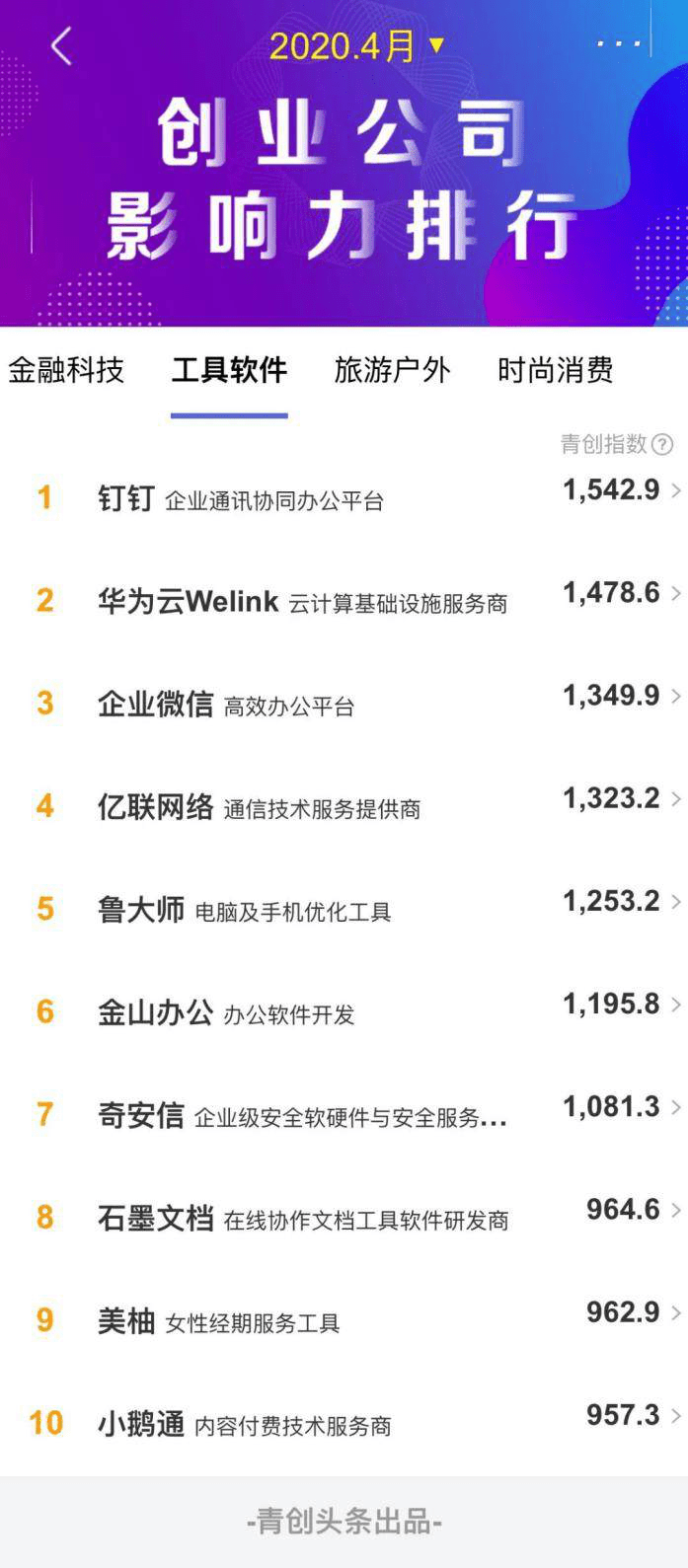View details for 石墨文档
Screen dimensions: 688x1568
click(x=344, y=1217)
